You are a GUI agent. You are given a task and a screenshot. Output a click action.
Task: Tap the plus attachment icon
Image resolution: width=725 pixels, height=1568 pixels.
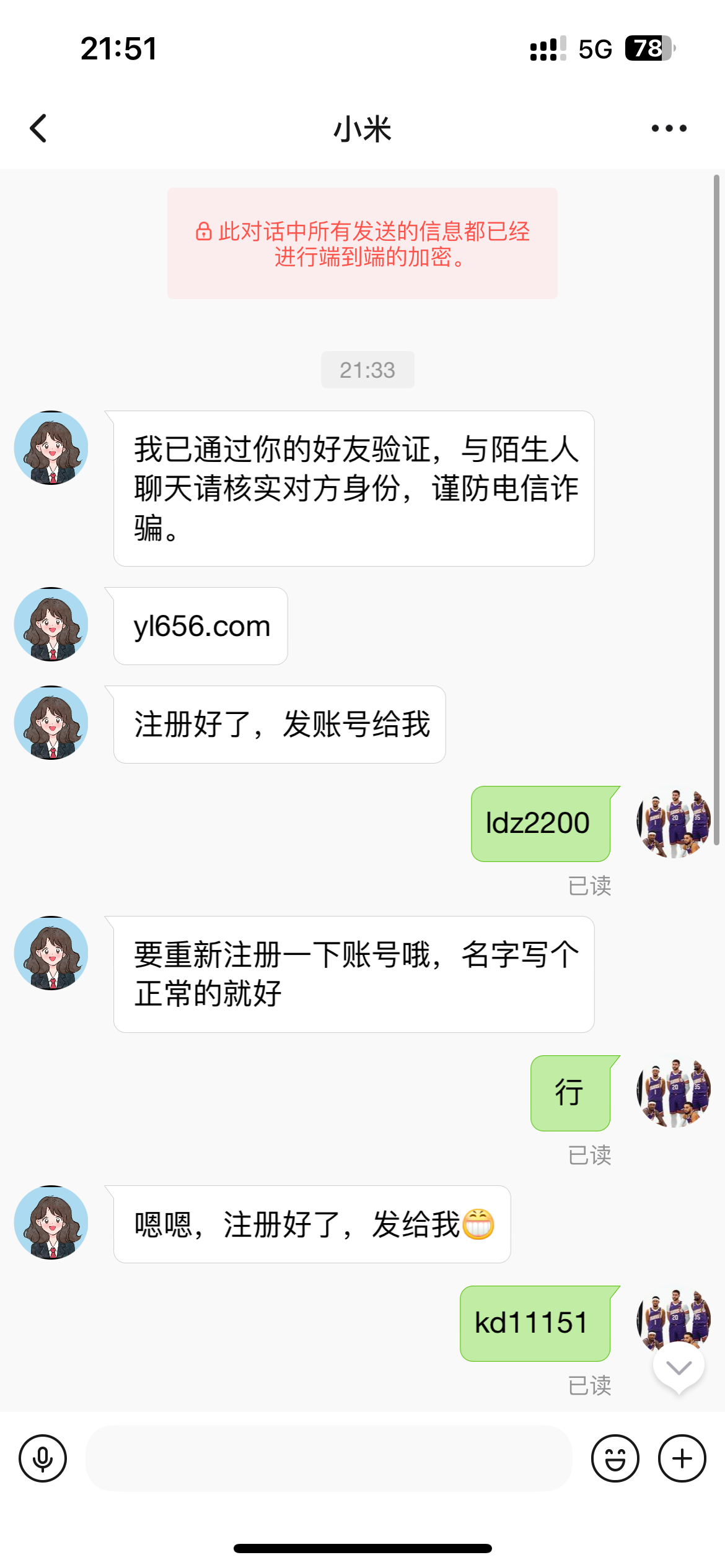(x=682, y=1458)
